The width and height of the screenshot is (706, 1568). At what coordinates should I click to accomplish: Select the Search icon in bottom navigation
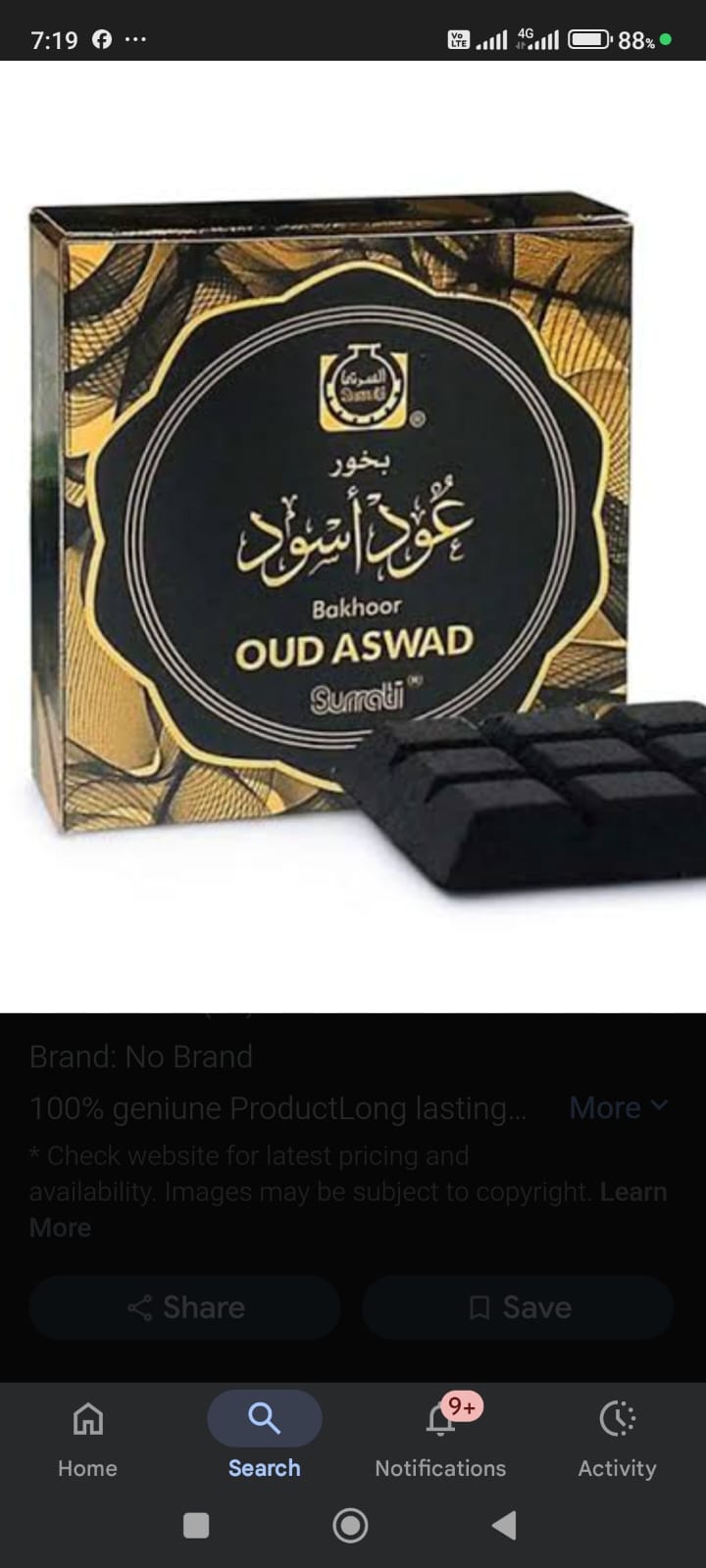click(x=263, y=1418)
